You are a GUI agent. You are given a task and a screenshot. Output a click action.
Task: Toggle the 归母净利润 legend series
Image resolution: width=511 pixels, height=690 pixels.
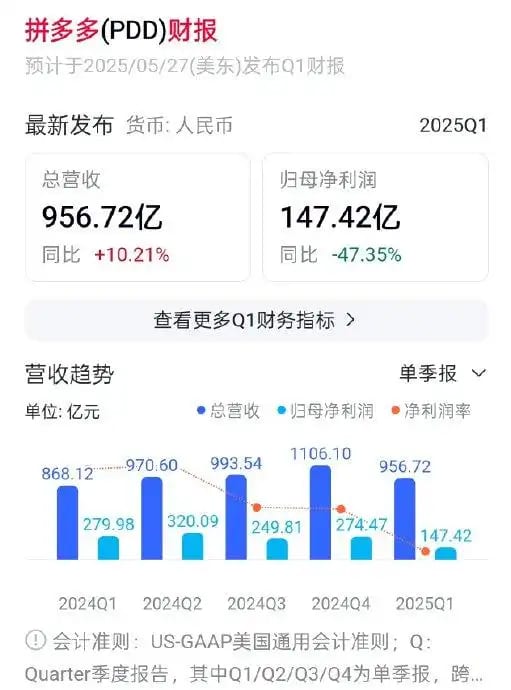(325, 411)
